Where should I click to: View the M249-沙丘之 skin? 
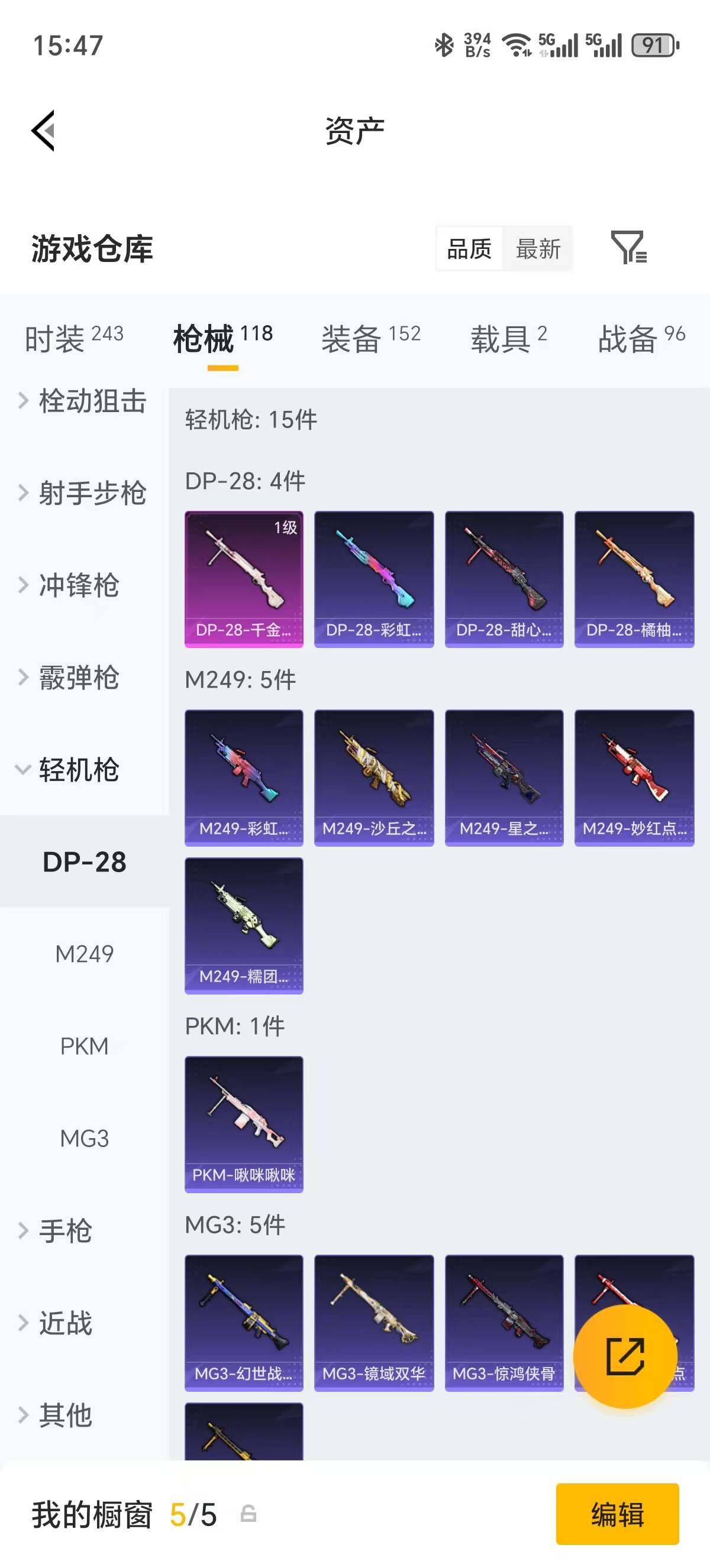coord(374,777)
